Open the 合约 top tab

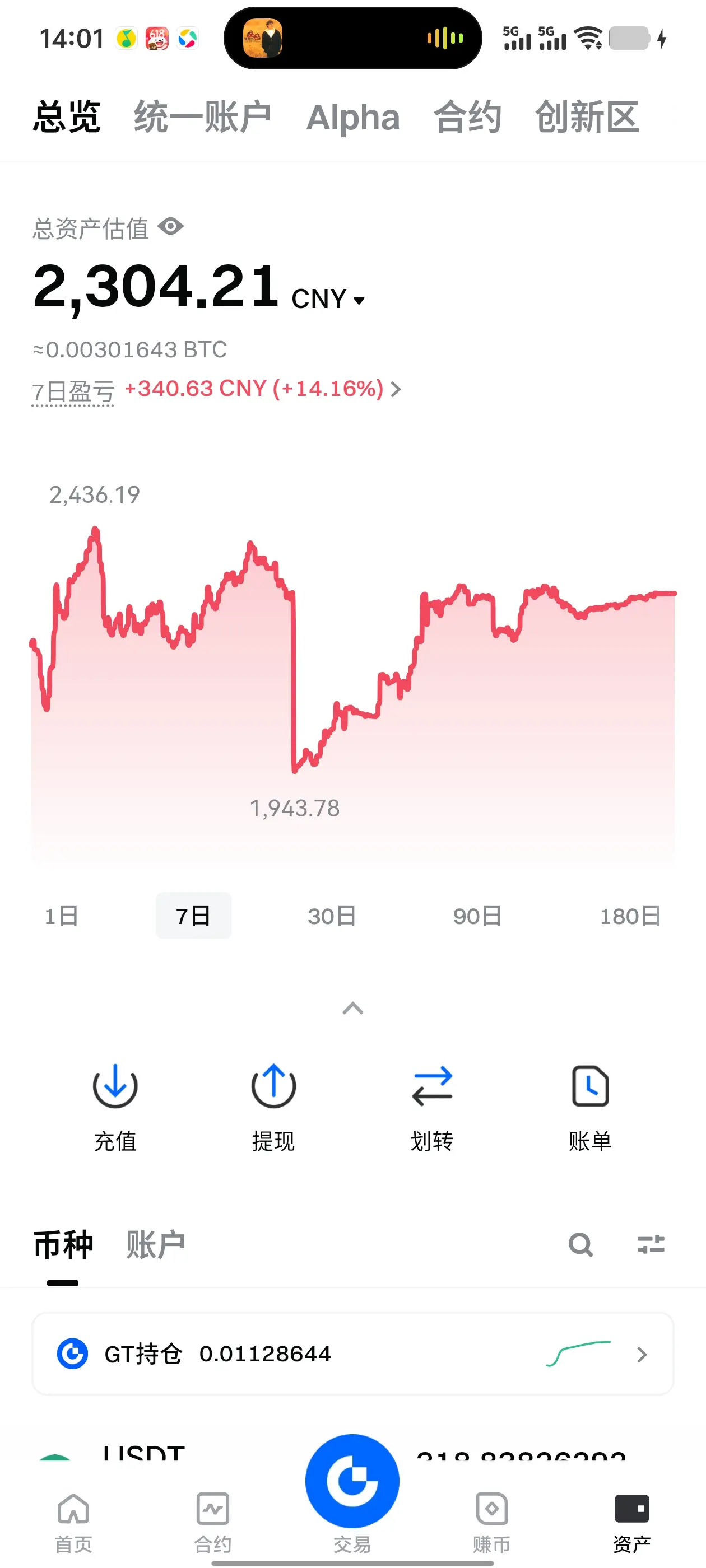point(467,117)
